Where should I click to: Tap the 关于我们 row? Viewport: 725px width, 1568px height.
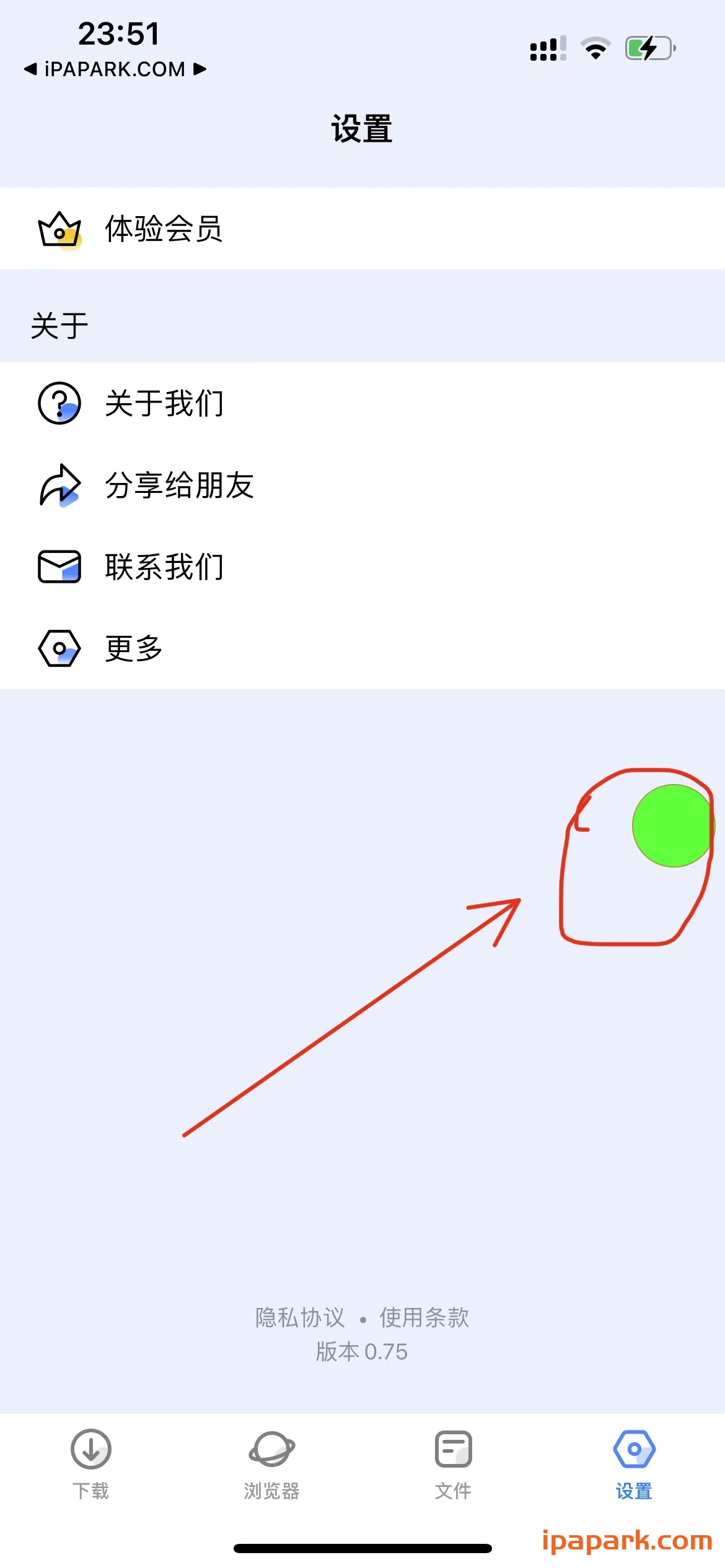[x=165, y=404]
